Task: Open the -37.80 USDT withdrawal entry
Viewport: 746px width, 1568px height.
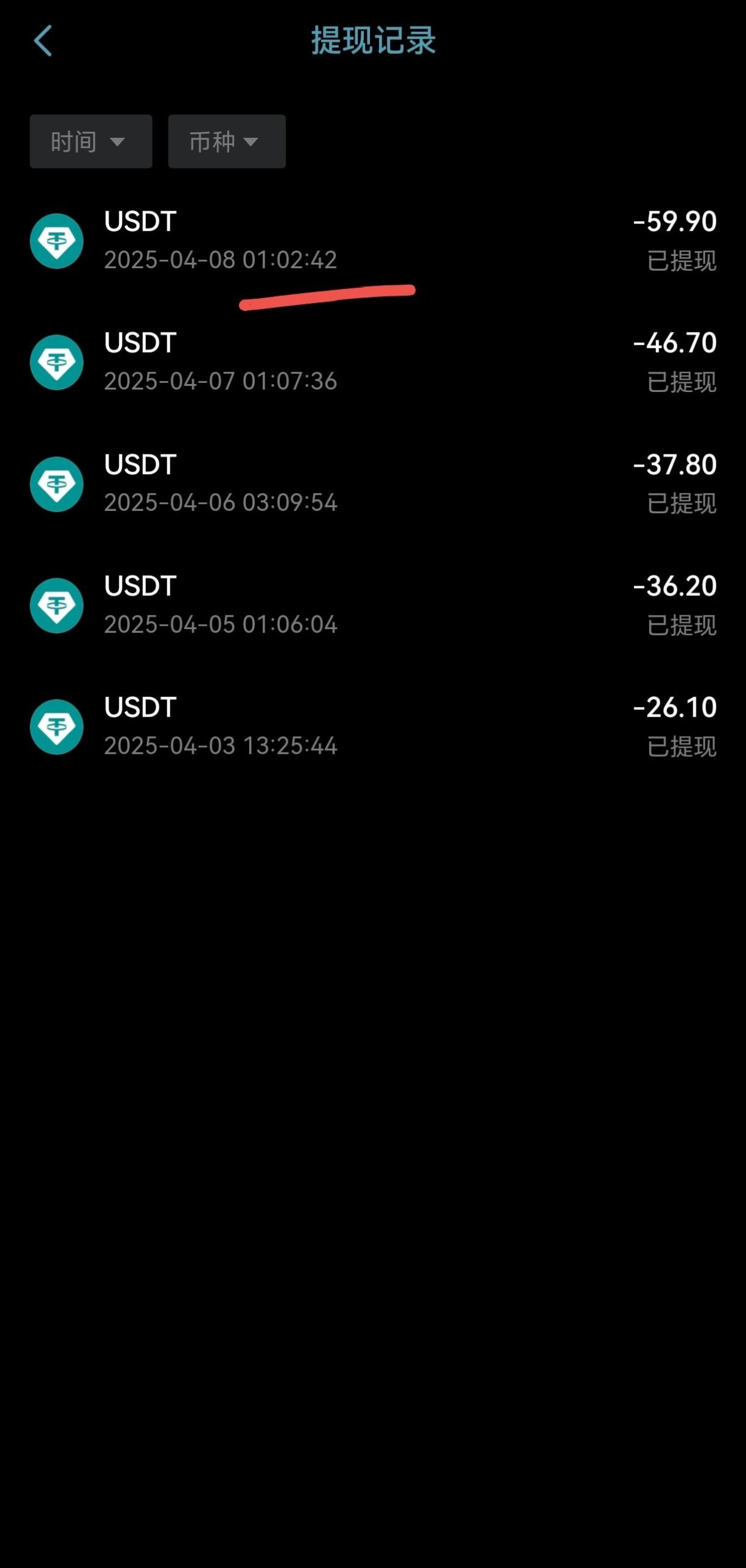Action: tap(372, 484)
